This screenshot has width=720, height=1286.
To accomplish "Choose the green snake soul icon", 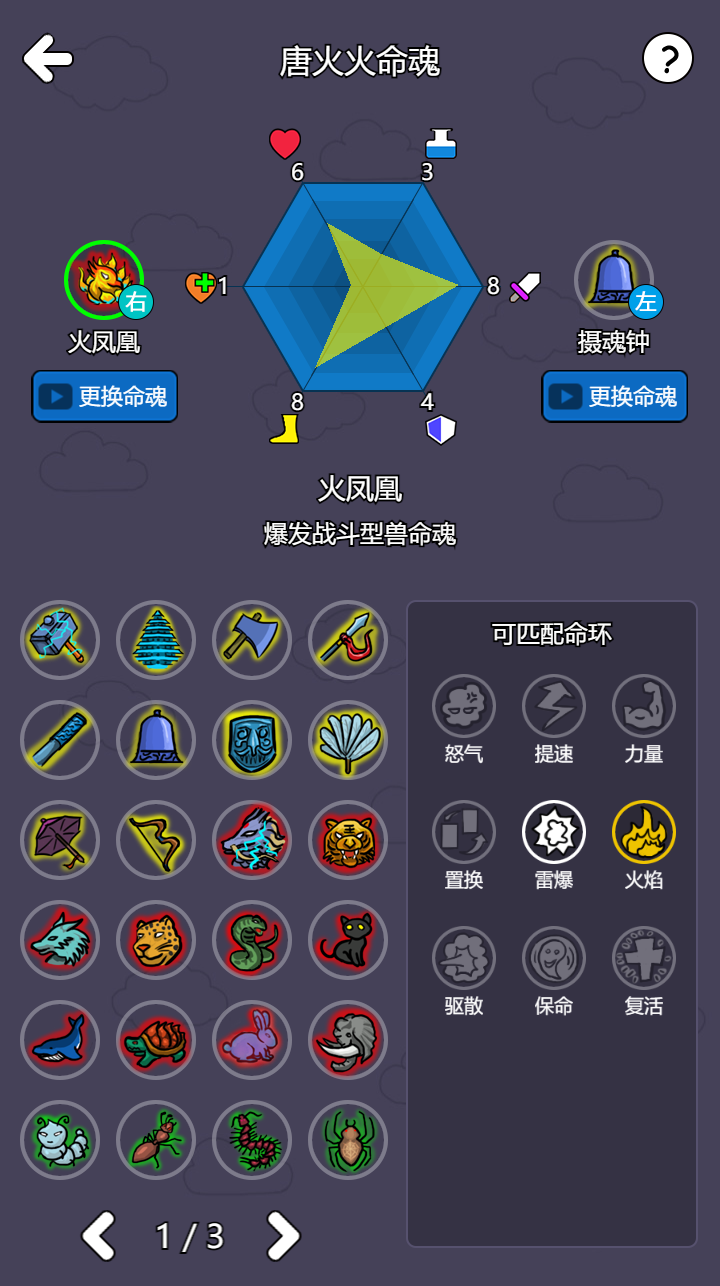I will point(252,940).
